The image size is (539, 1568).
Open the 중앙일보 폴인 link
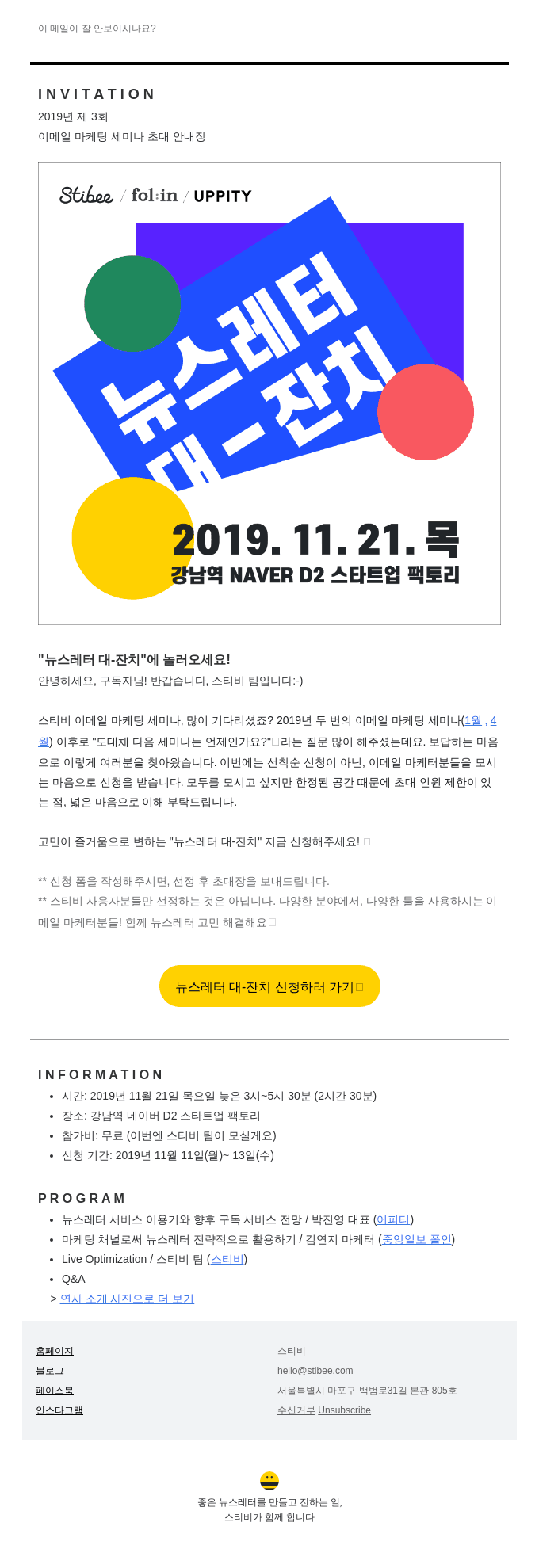[x=416, y=1239]
